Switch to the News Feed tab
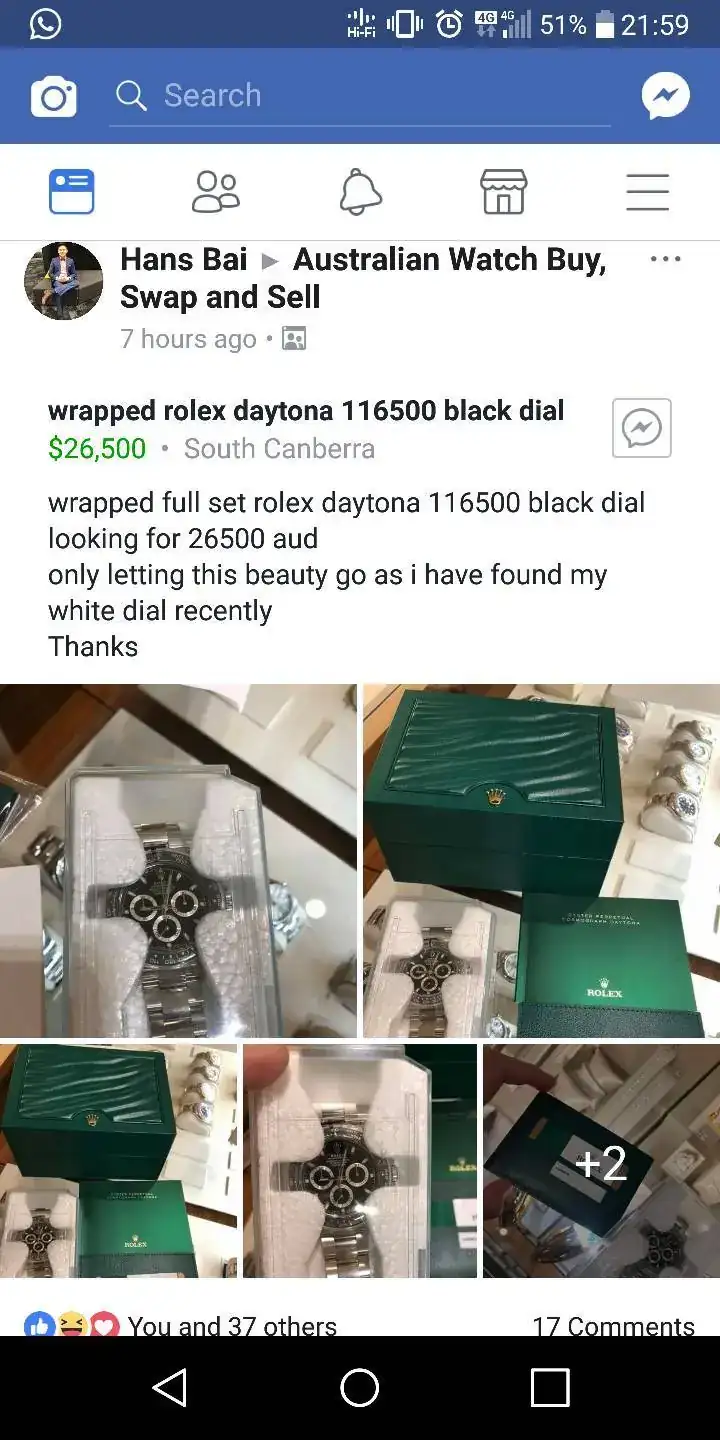 coord(72,191)
